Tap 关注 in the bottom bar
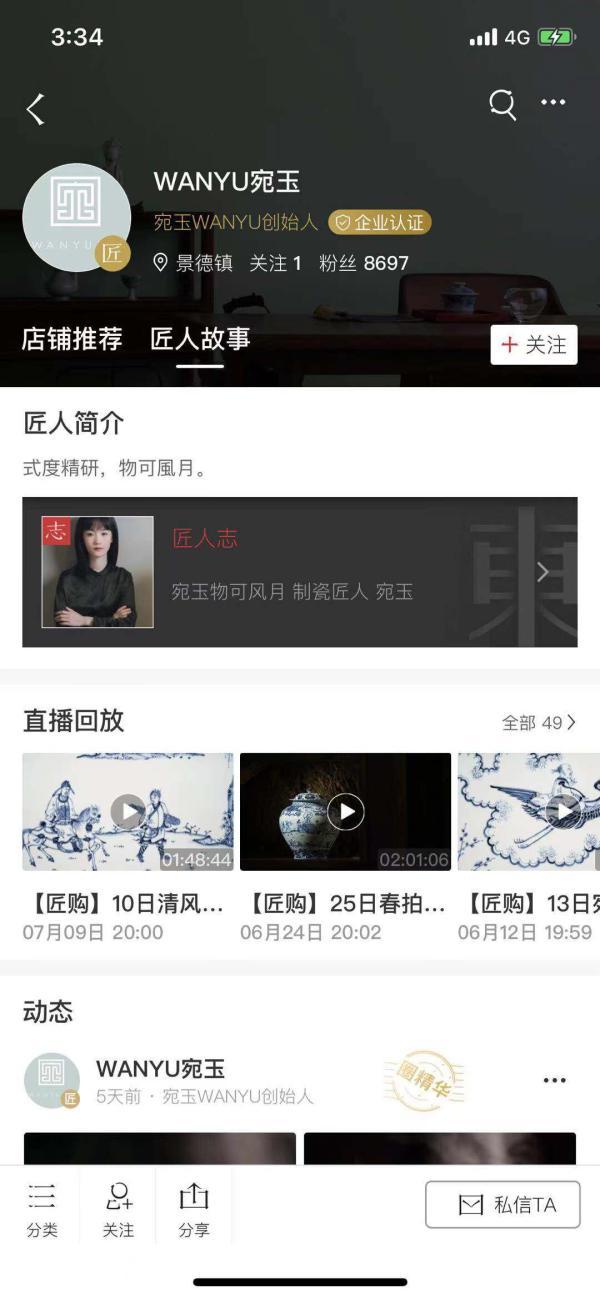This screenshot has height=1299, width=600. (x=118, y=1210)
